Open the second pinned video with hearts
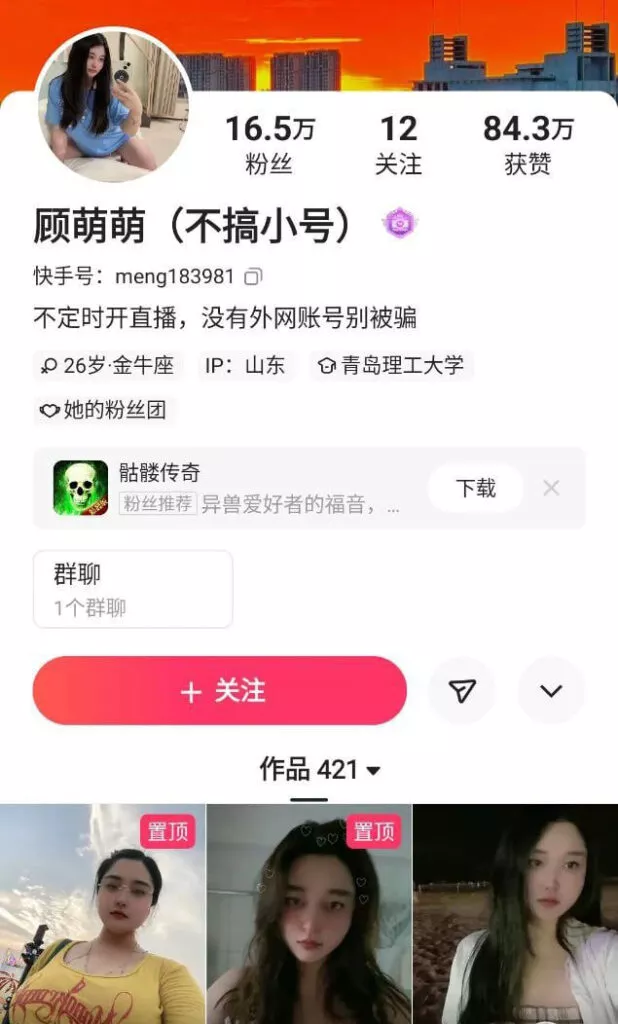The width and height of the screenshot is (618, 1024). click(309, 914)
